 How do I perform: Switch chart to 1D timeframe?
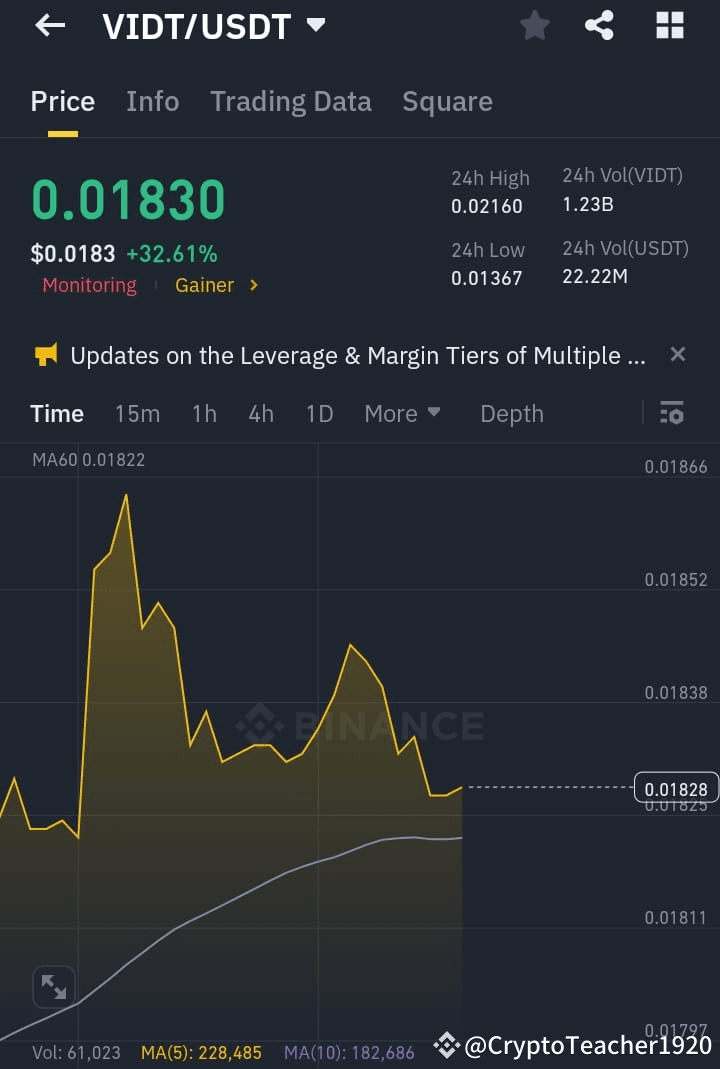(319, 413)
